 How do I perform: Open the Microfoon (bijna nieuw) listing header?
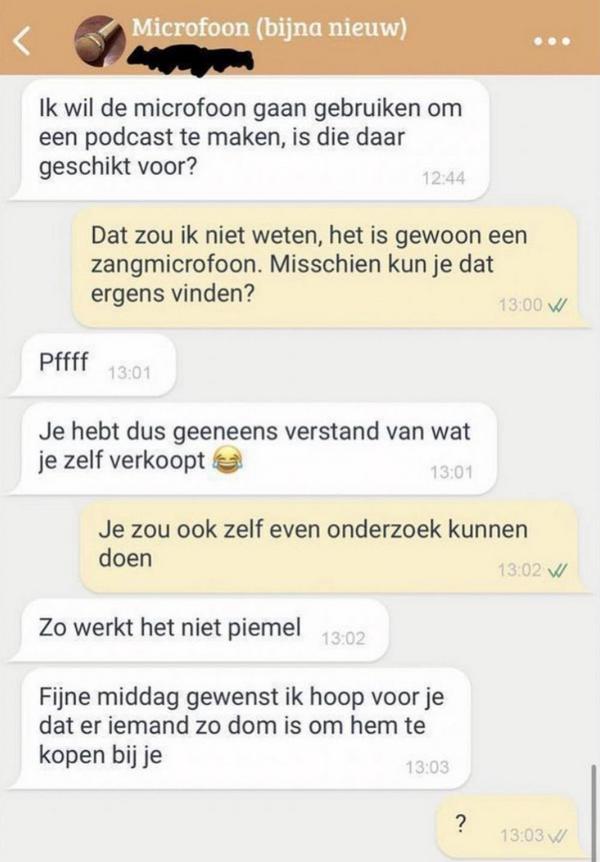pos(269,29)
